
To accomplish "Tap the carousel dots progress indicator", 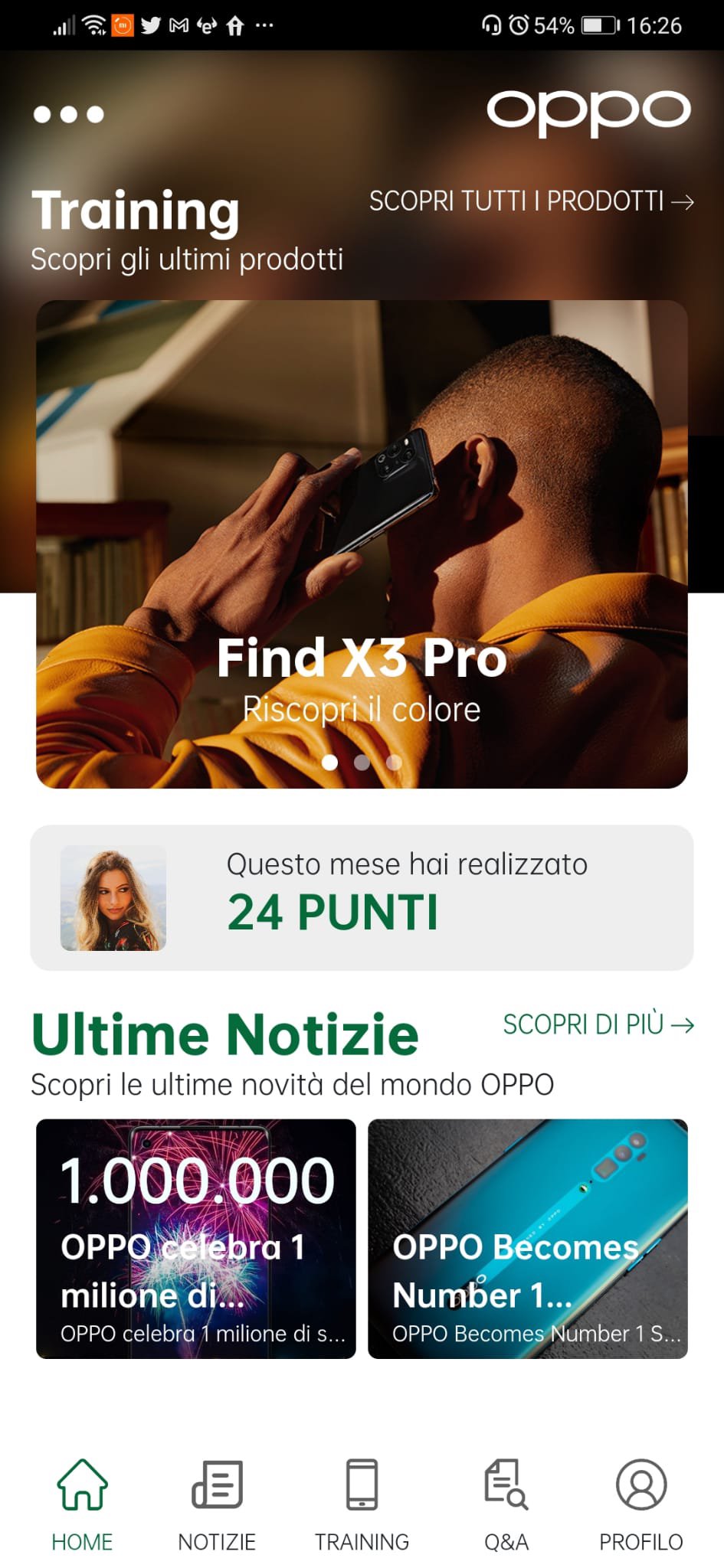I will click(362, 762).
